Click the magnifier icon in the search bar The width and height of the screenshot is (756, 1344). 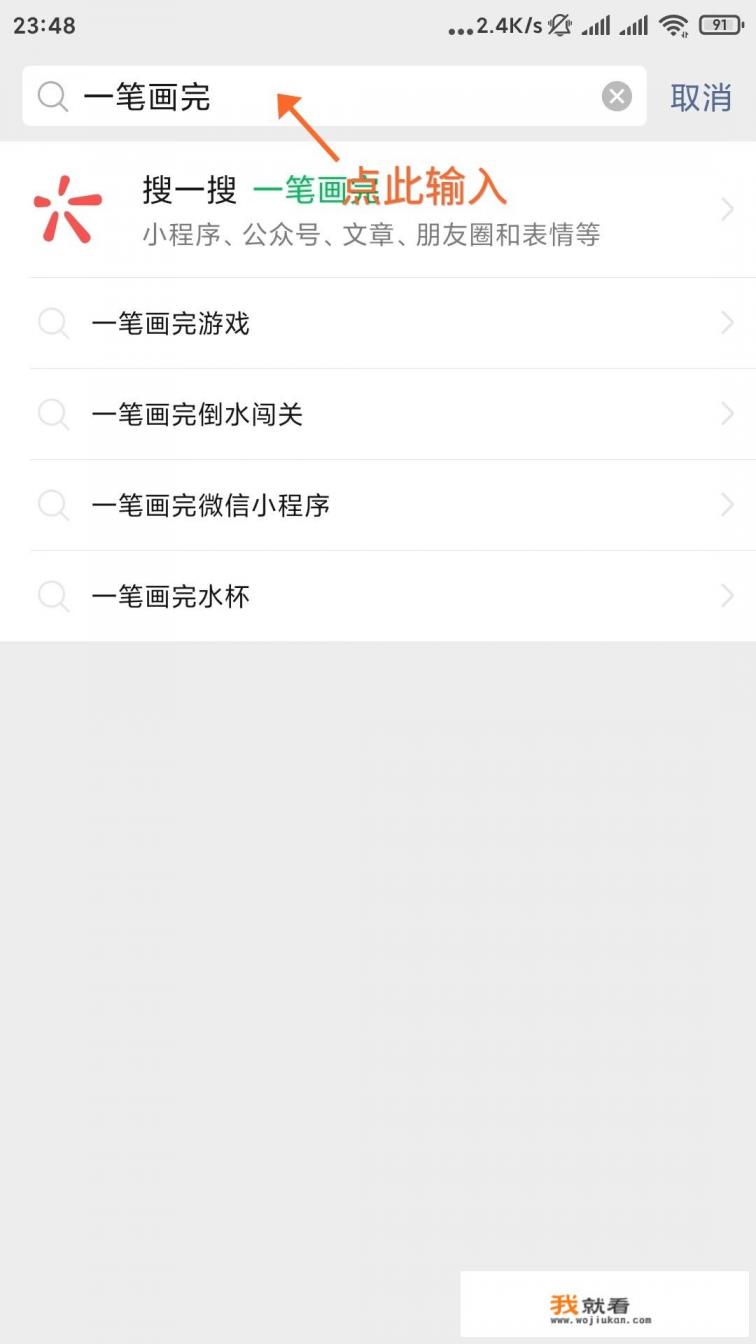pyautogui.click(x=51, y=97)
